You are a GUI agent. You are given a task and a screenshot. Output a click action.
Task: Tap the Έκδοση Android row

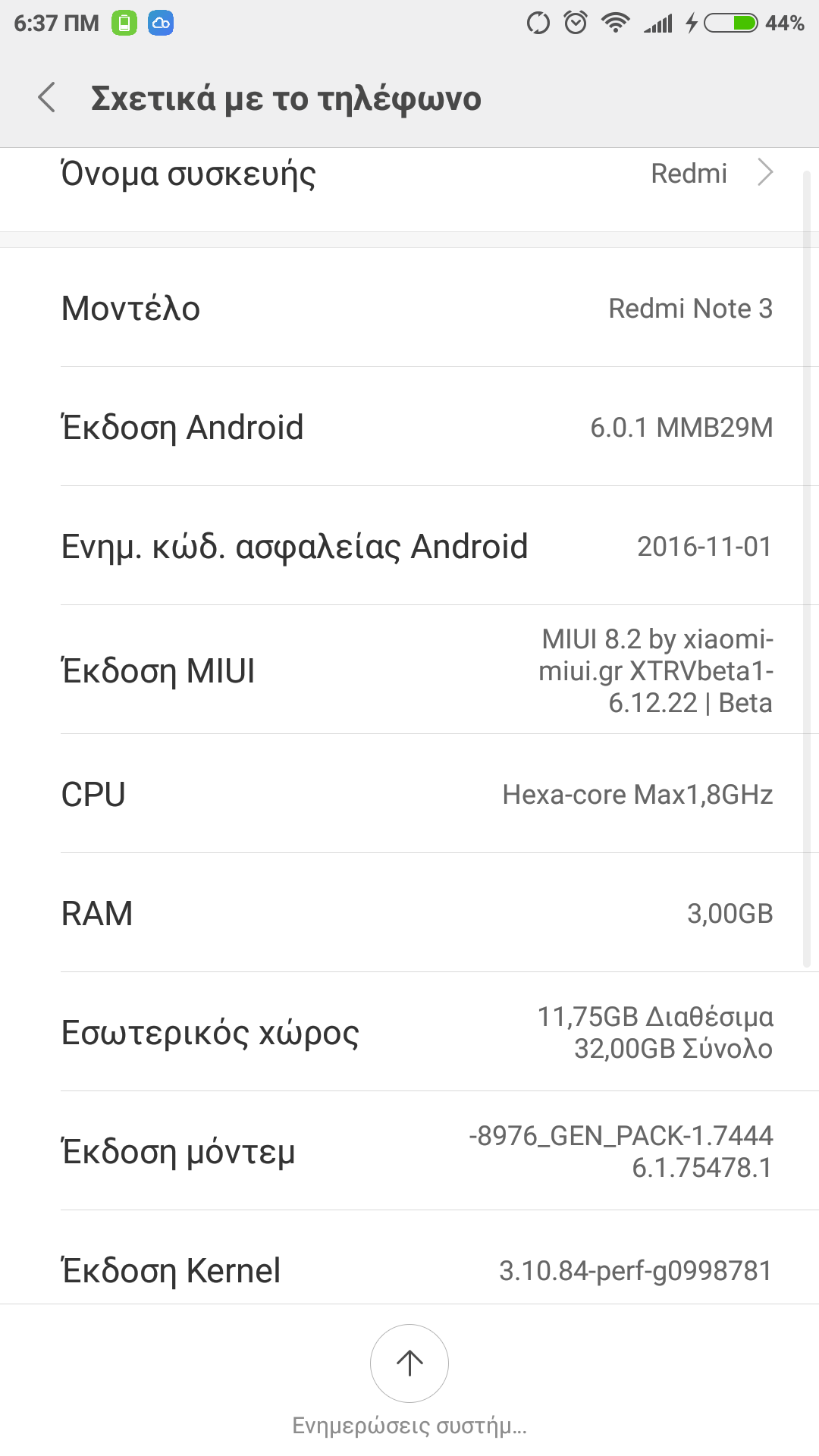coord(409,427)
